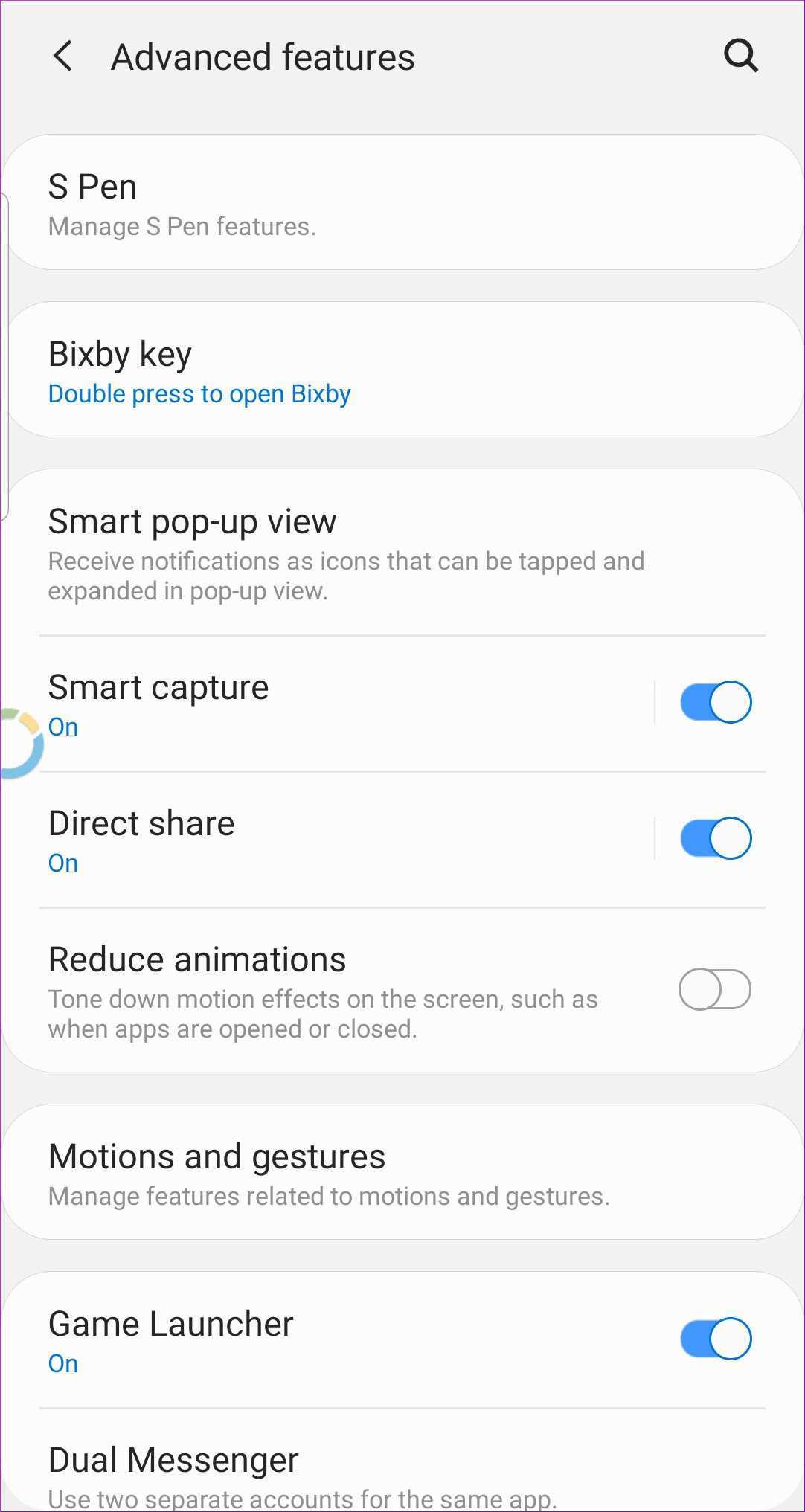The image size is (805, 1512).
Task: Enable the Reduce animations switch
Action: click(715, 989)
